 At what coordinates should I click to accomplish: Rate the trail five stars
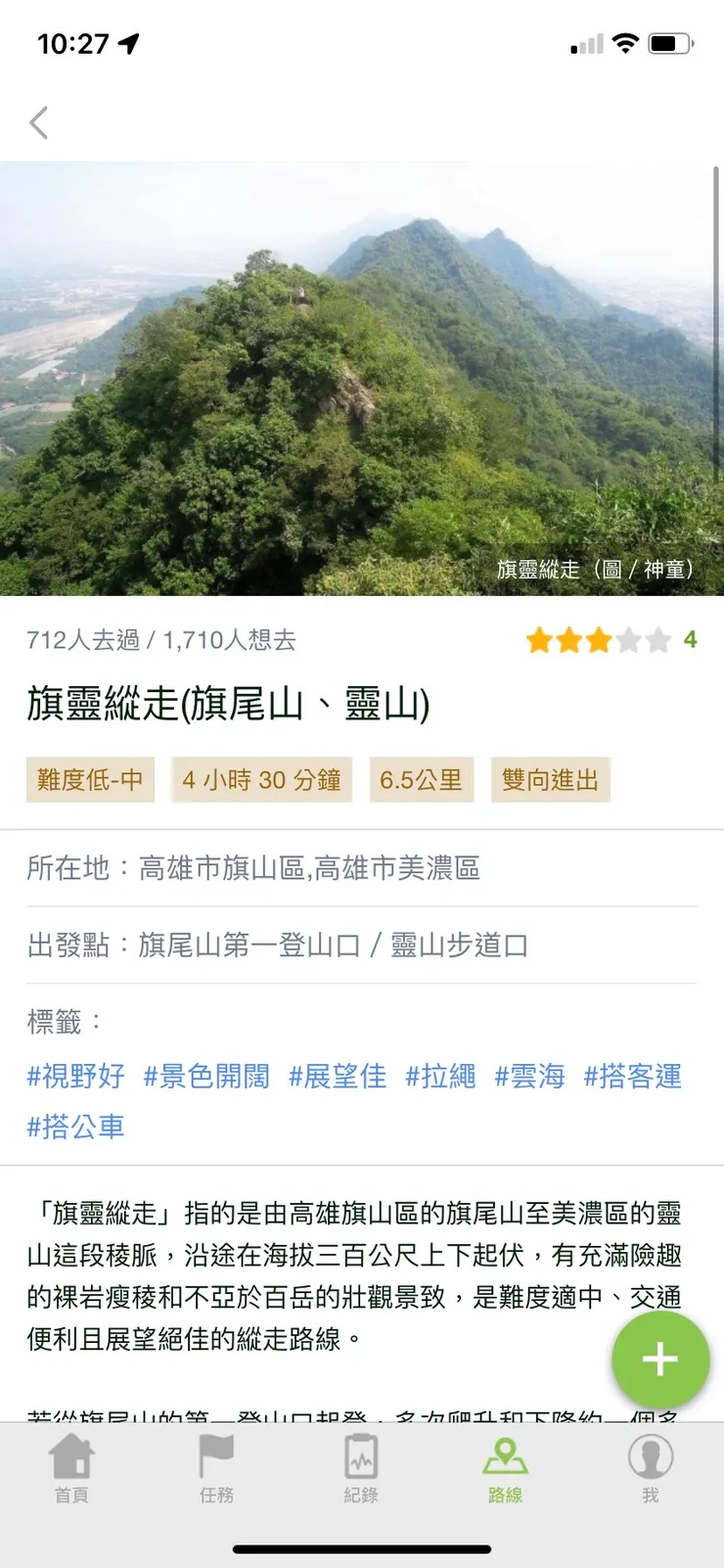coord(657,640)
